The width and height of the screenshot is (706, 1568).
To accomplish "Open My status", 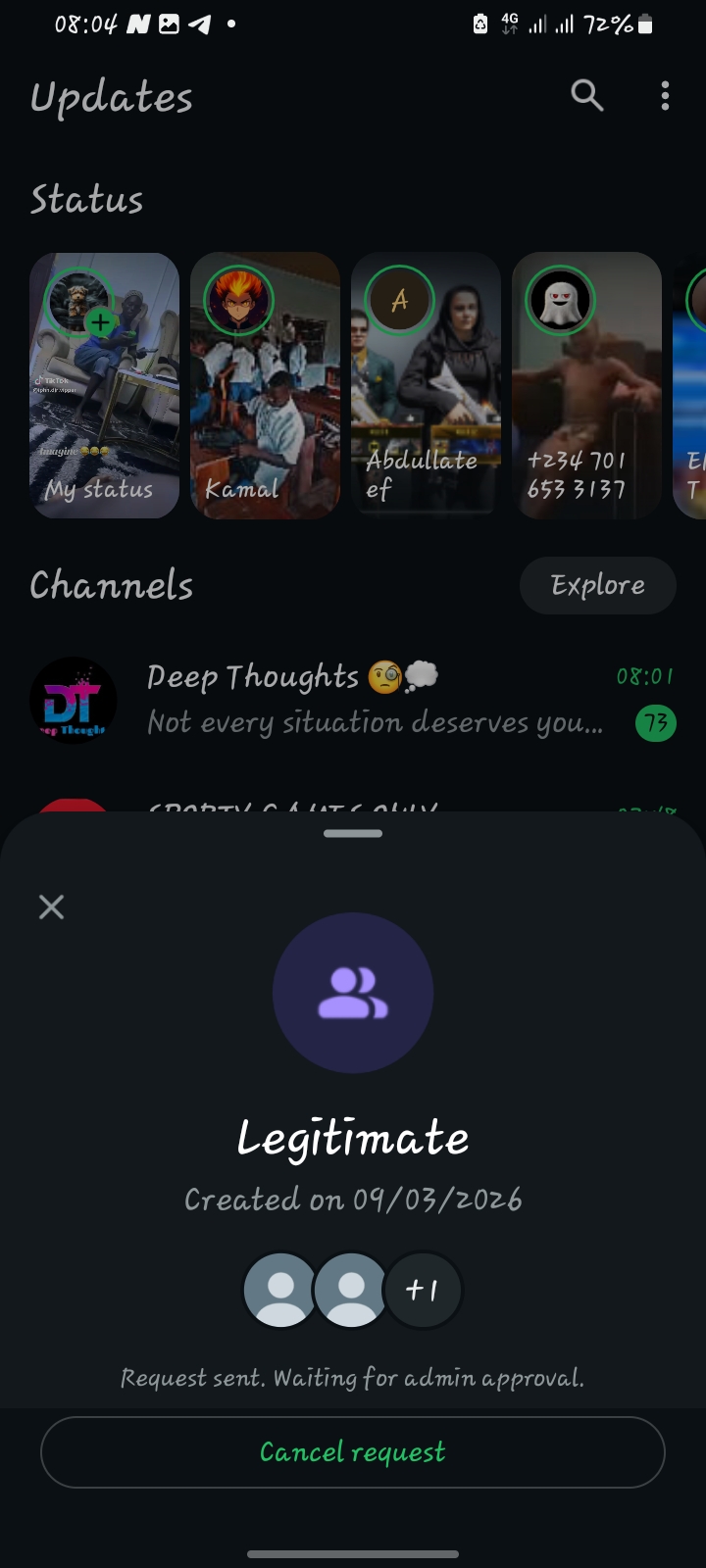I will click(104, 385).
